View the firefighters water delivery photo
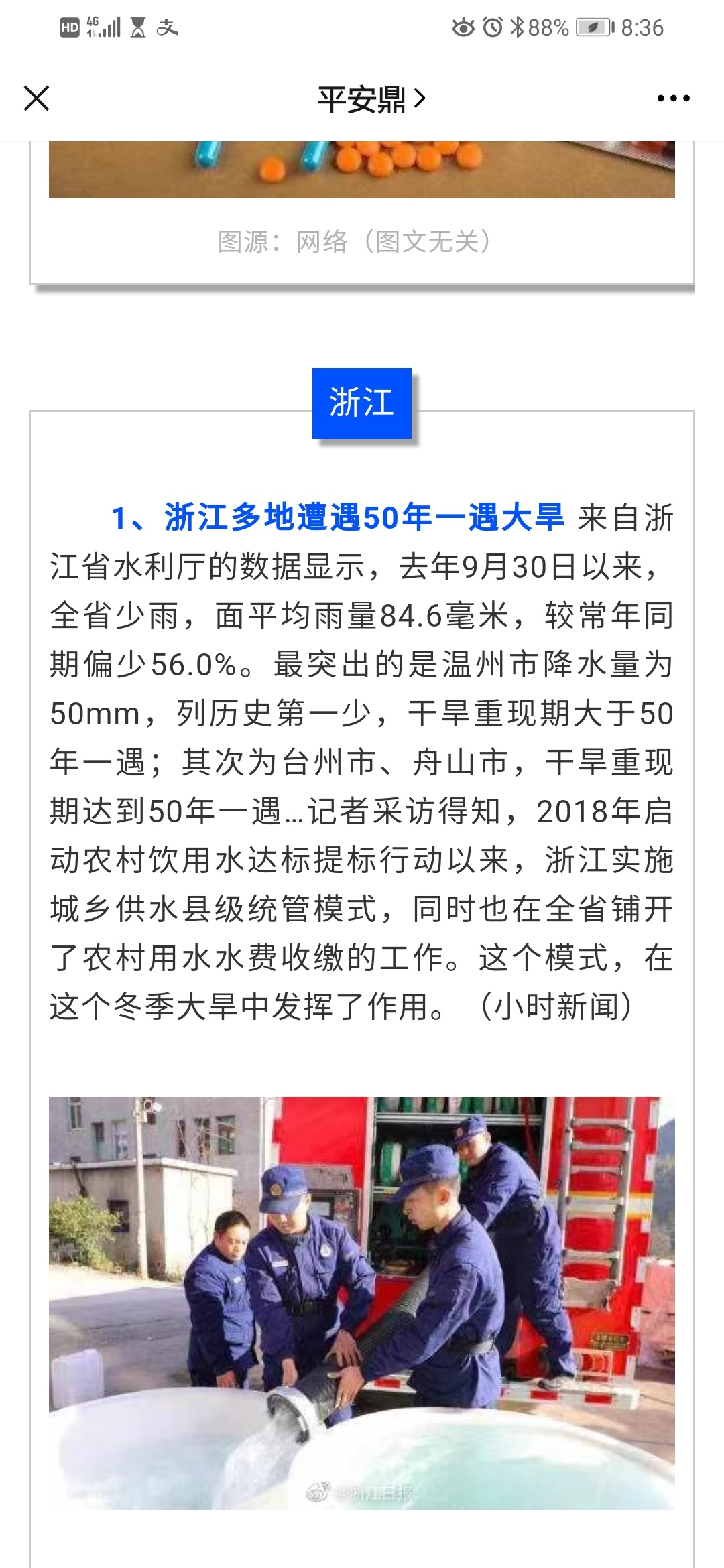 362,1302
